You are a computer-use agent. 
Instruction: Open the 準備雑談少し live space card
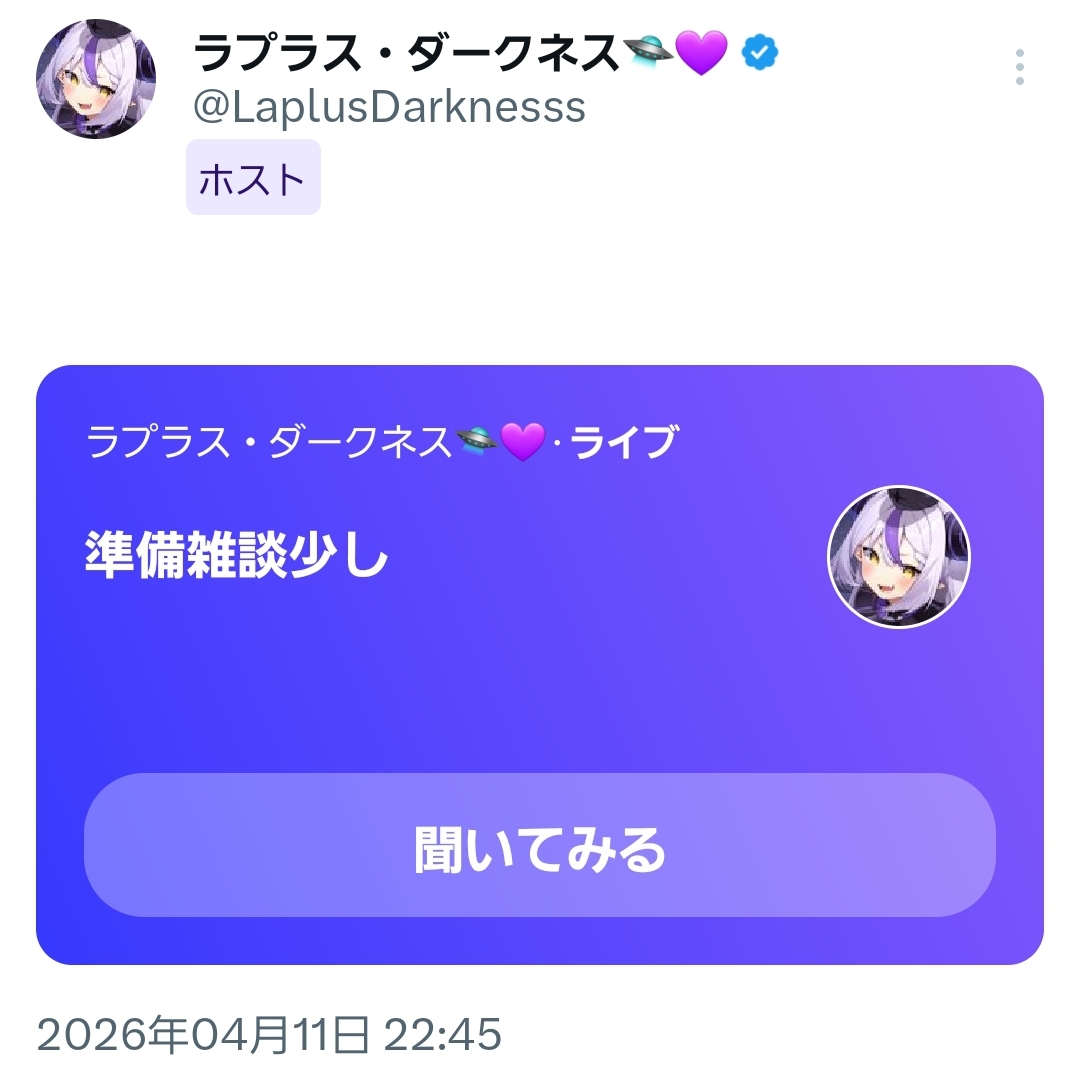point(539,664)
